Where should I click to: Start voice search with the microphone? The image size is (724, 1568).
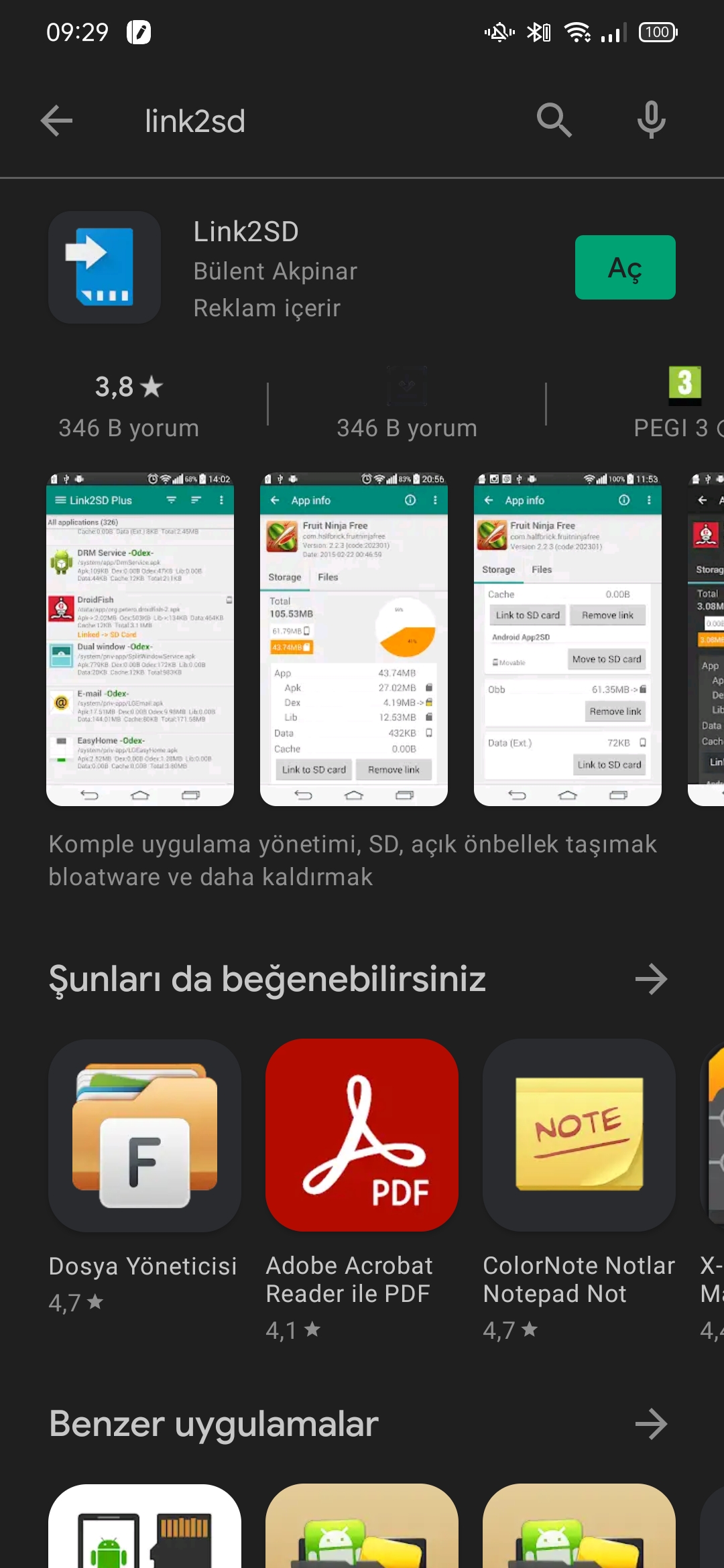tap(651, 121)
